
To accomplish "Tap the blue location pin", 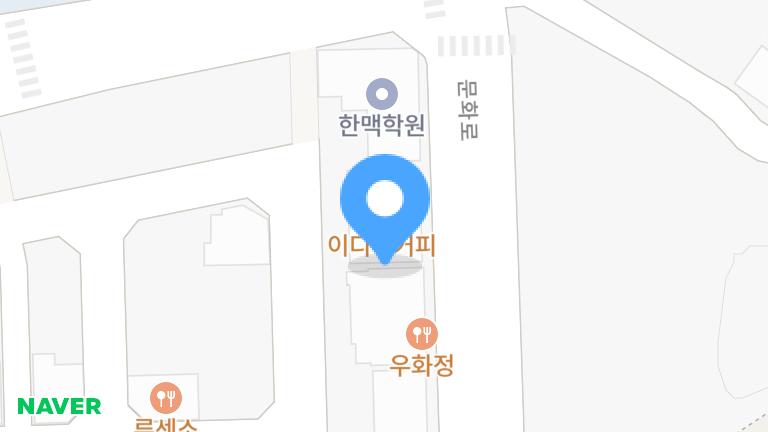I will pos(385,200).
